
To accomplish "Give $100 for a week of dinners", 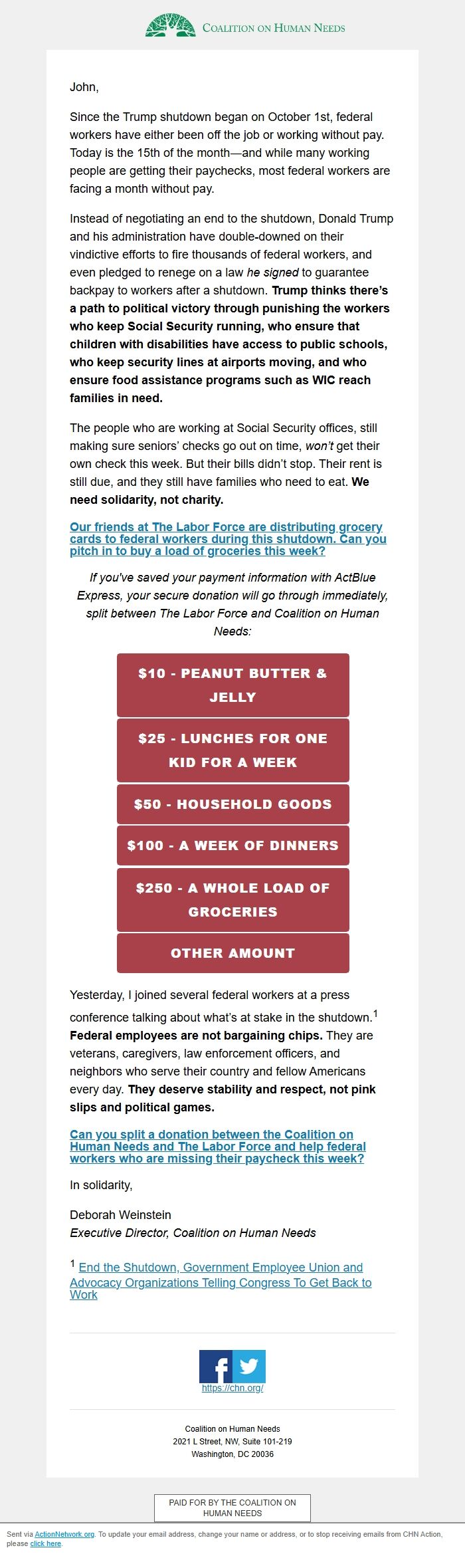I will [x=232, y=845].
